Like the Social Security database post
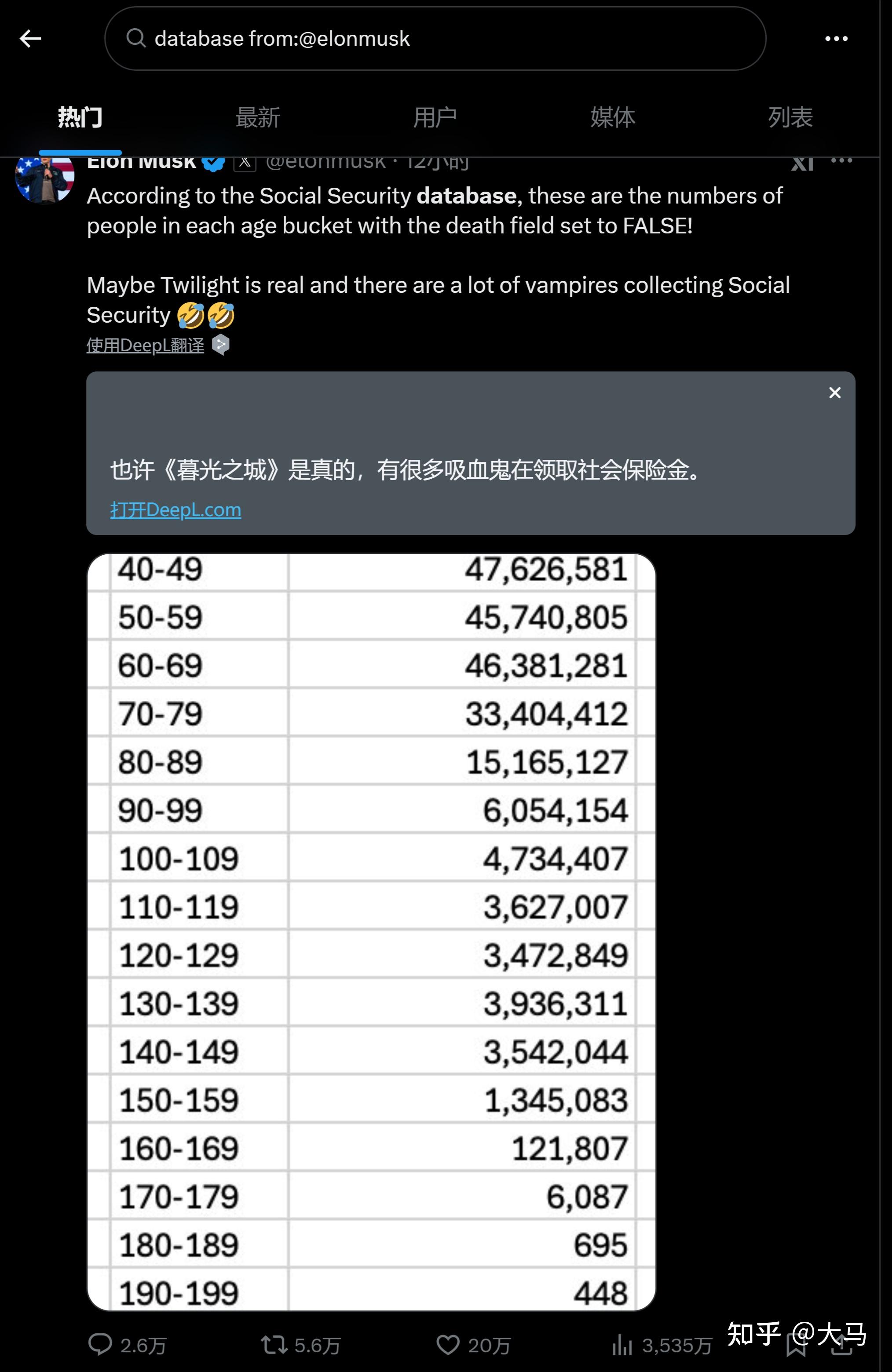892x1372 pixels. coord(448,1345)
